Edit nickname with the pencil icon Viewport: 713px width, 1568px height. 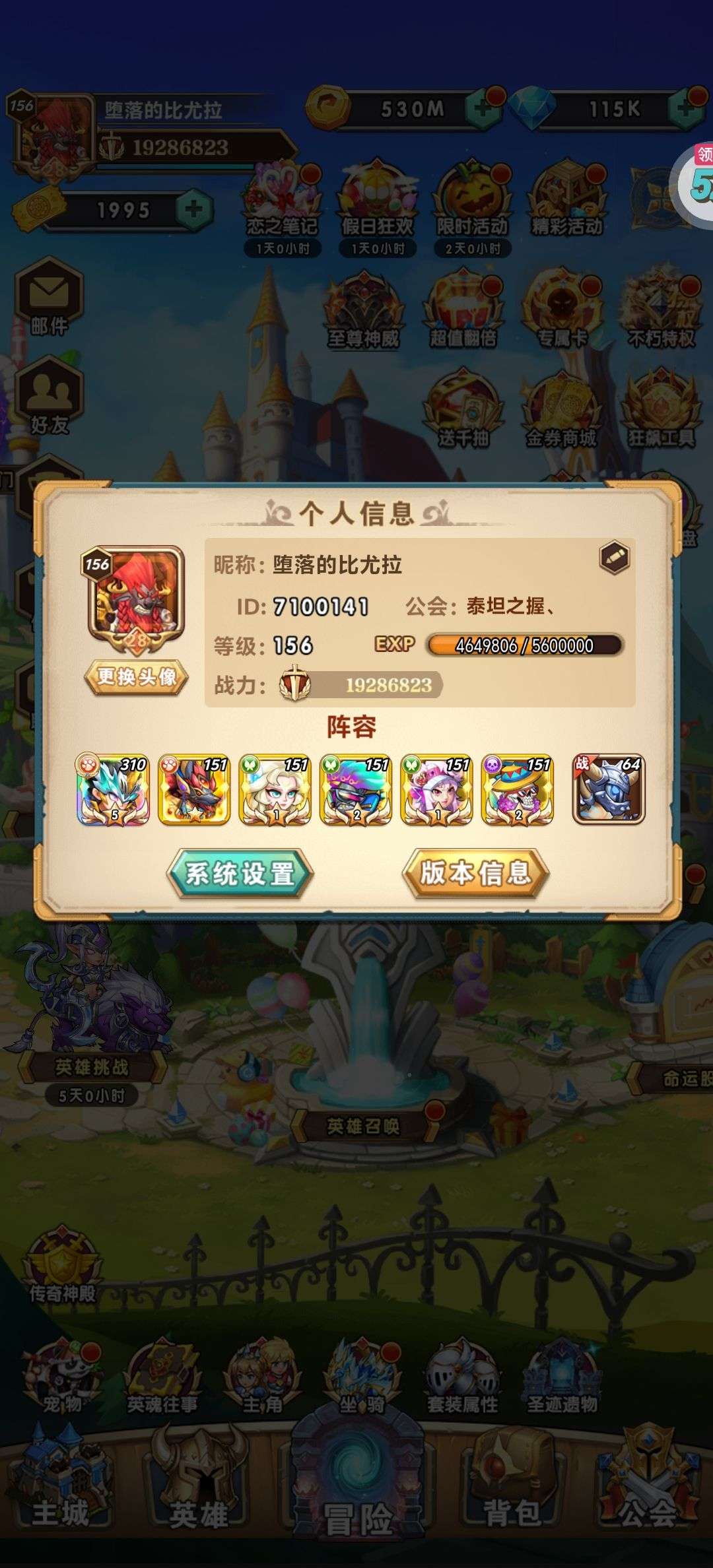(614, 558)
